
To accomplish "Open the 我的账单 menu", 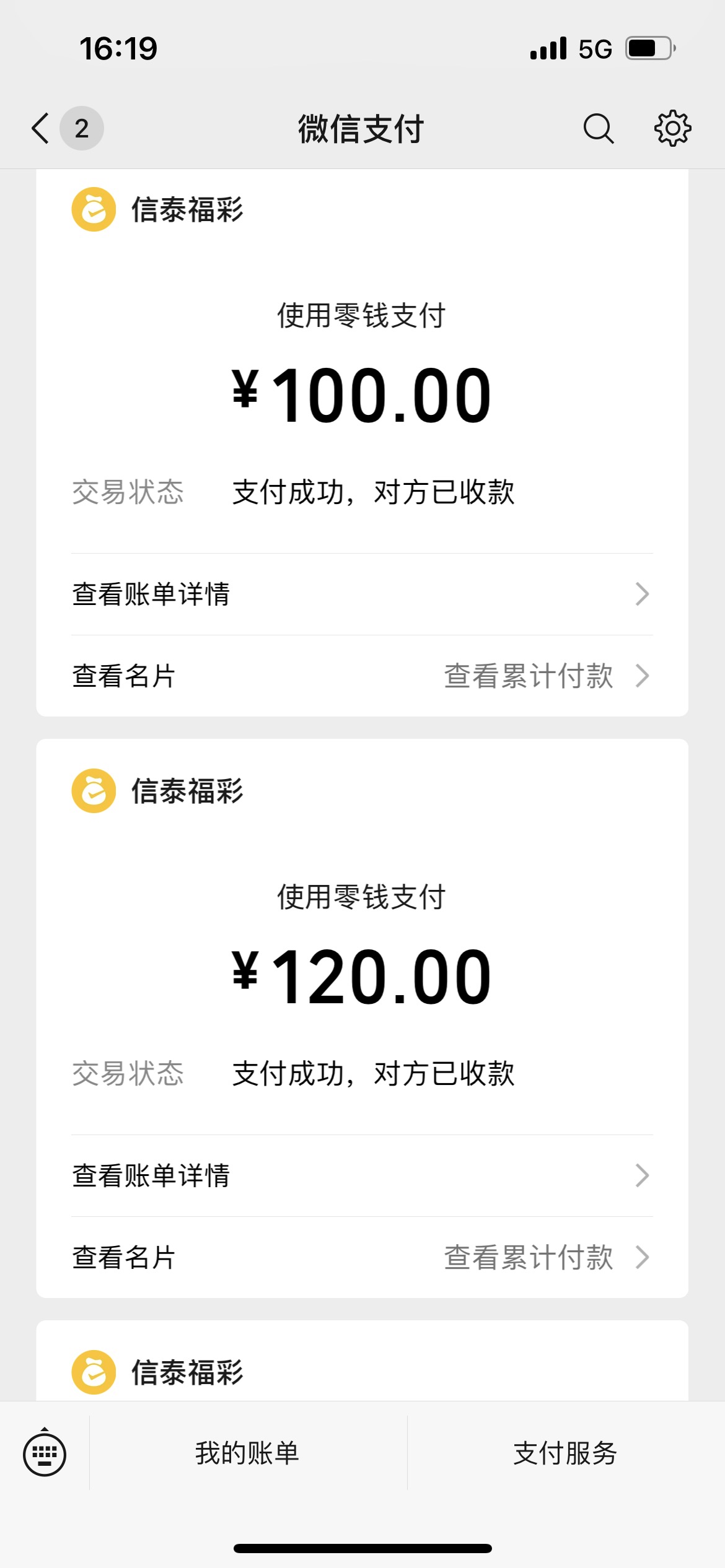I will click(248, 1453).
